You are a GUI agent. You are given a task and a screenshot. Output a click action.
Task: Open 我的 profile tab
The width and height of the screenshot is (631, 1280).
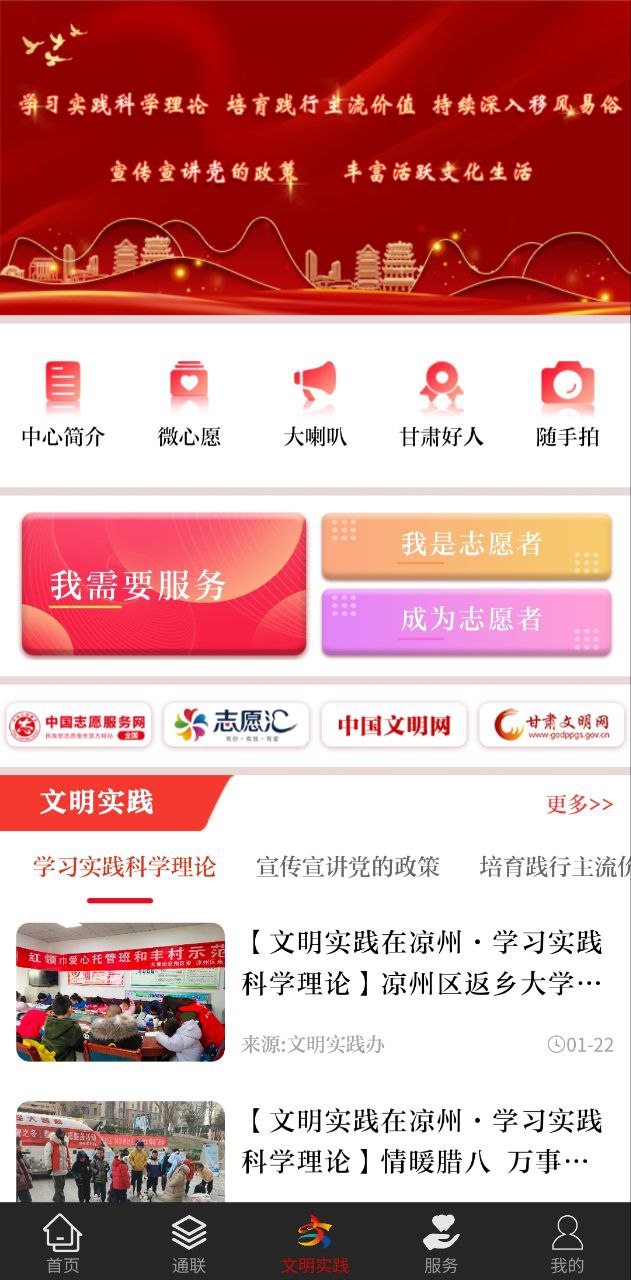click(567, 1242)
